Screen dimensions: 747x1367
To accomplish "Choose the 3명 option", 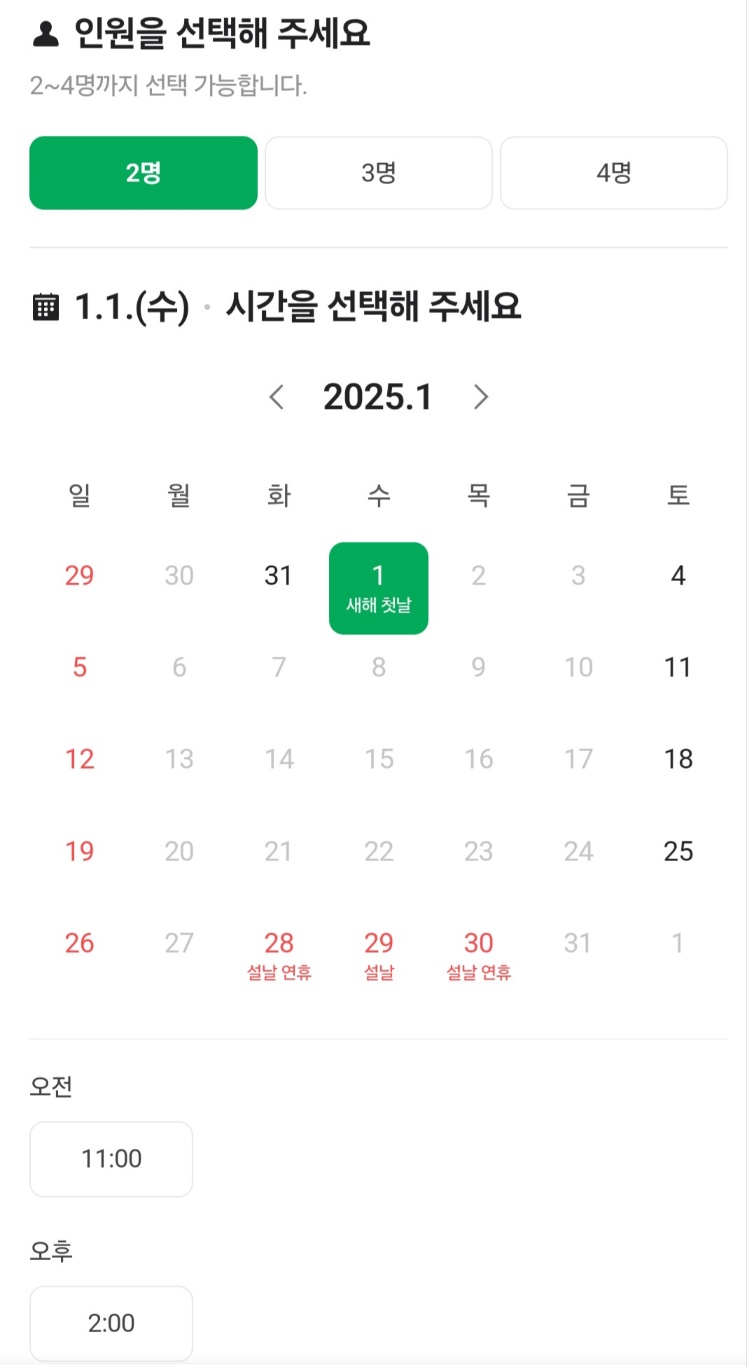I will [x=378, y=173].
